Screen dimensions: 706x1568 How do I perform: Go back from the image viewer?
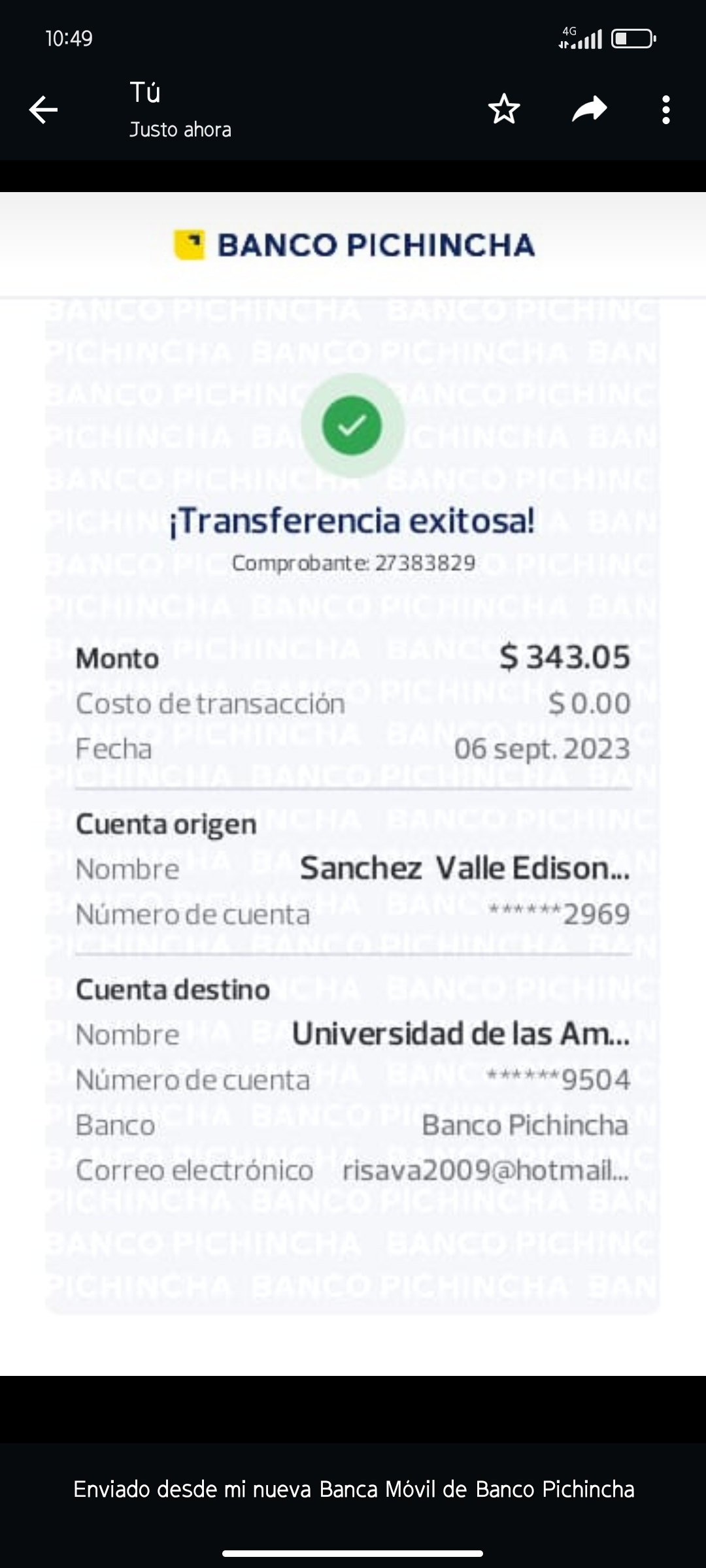(x=43, y=110)
